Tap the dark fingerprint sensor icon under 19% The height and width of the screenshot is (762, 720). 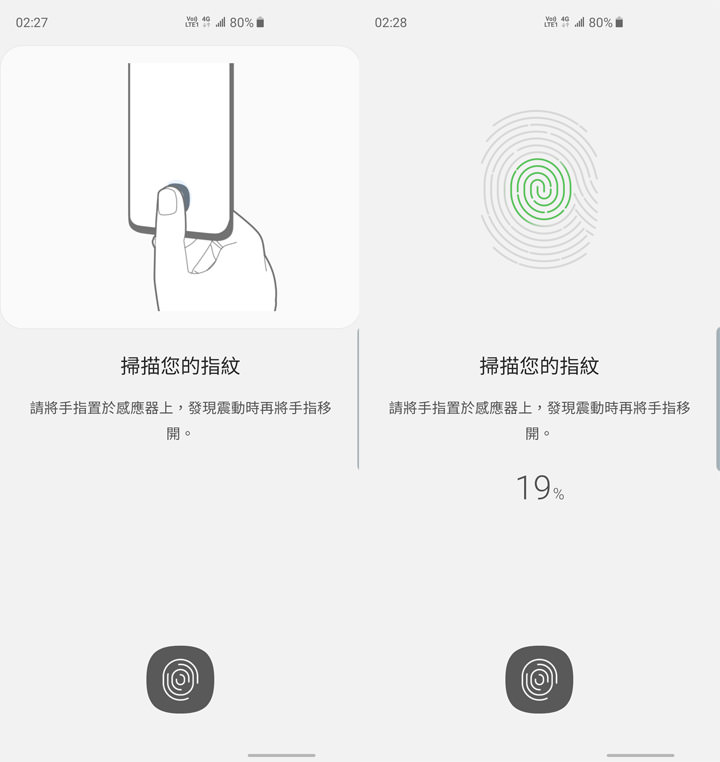click(541, 678)
